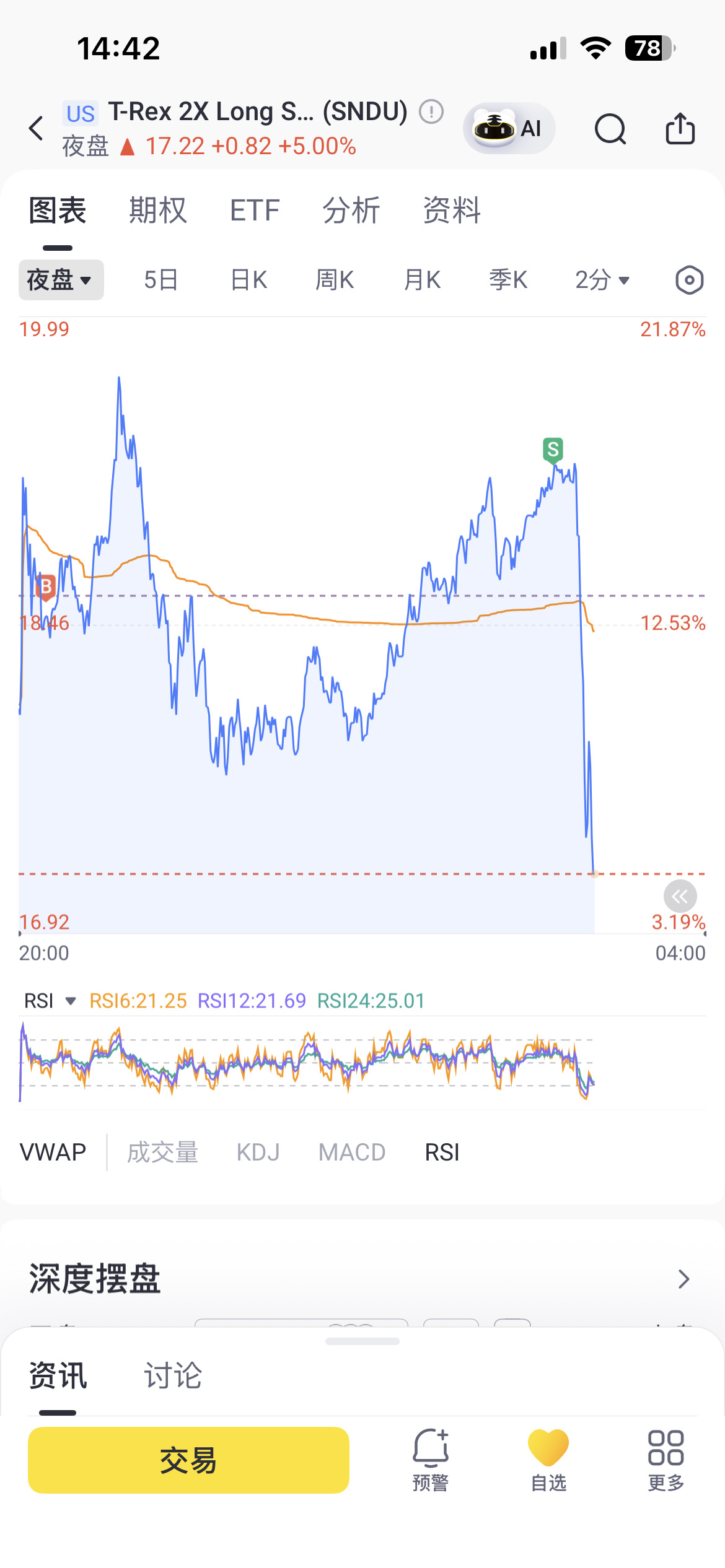Screen dimensions: 725x1568
Task: Open the AI assistant button
Action: (x=509, y=128)
